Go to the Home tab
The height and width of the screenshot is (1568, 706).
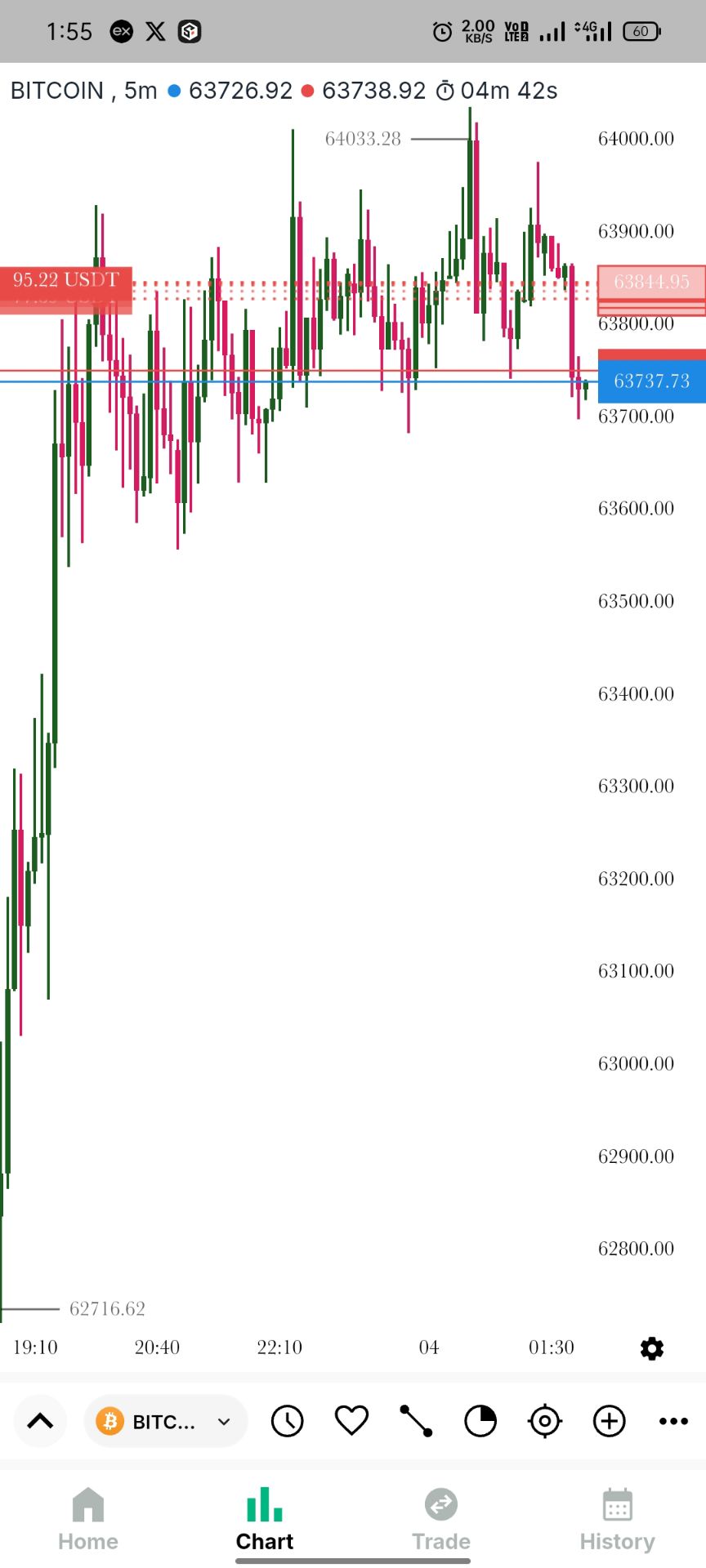88,1518
